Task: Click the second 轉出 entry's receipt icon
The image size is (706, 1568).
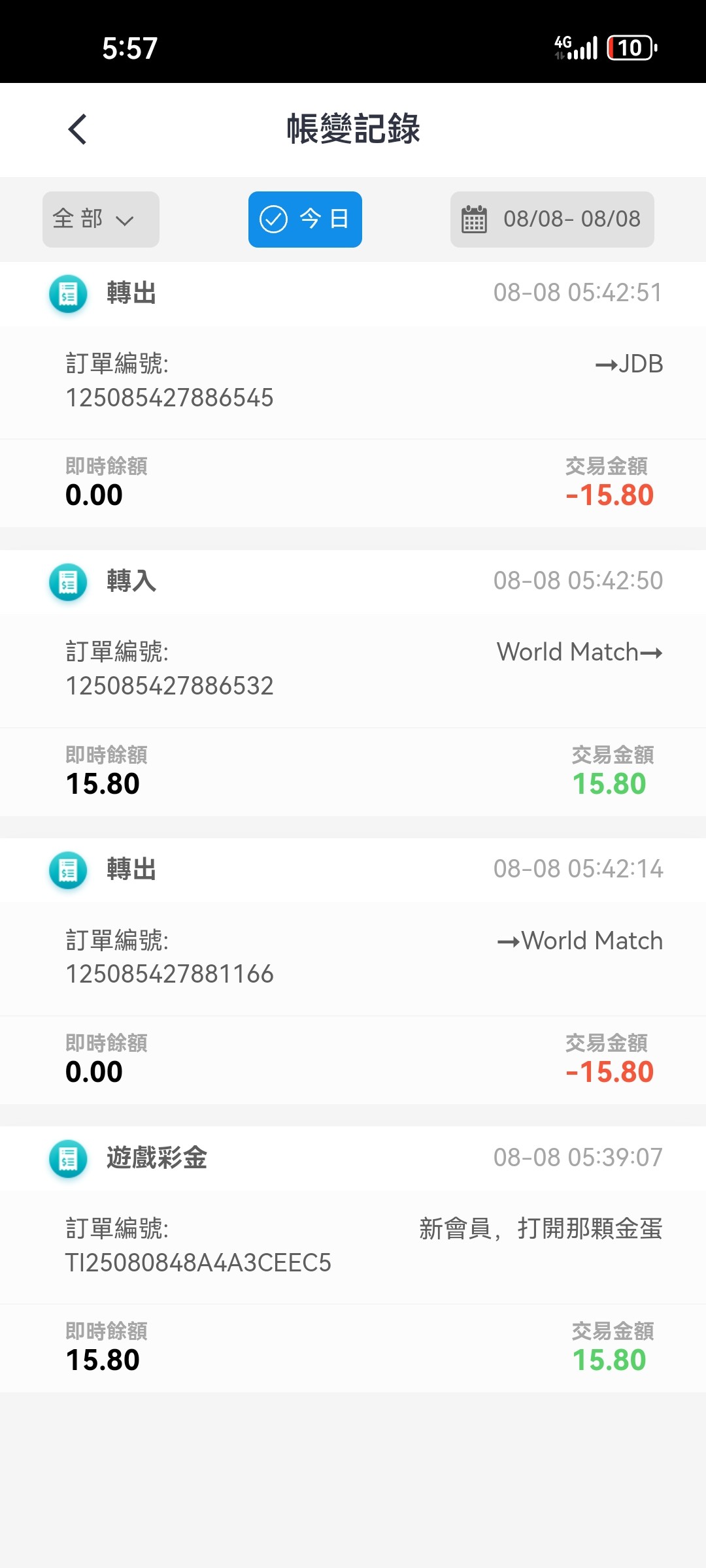Action: pyautogui.click(x=67, y=871)
